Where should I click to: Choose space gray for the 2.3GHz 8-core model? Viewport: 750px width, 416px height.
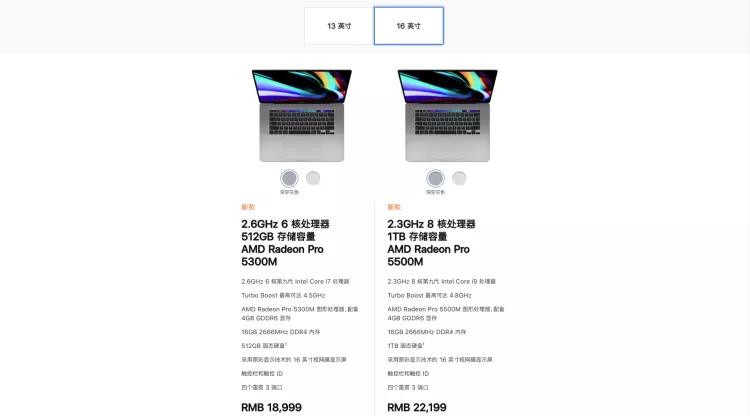[435, 178]
